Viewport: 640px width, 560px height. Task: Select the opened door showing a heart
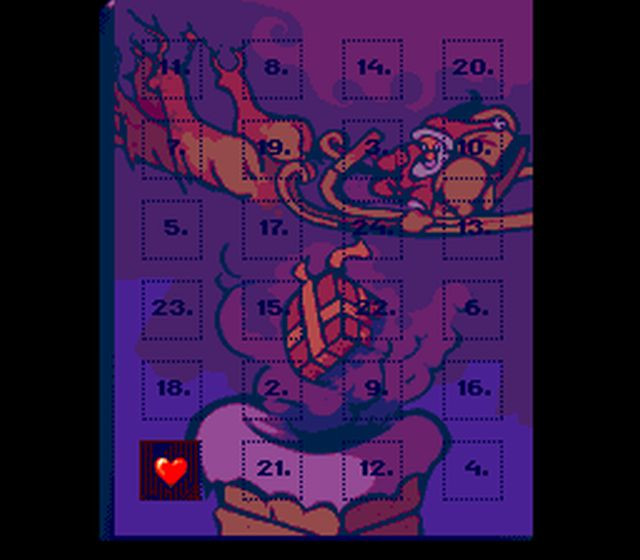coord(170,470)
